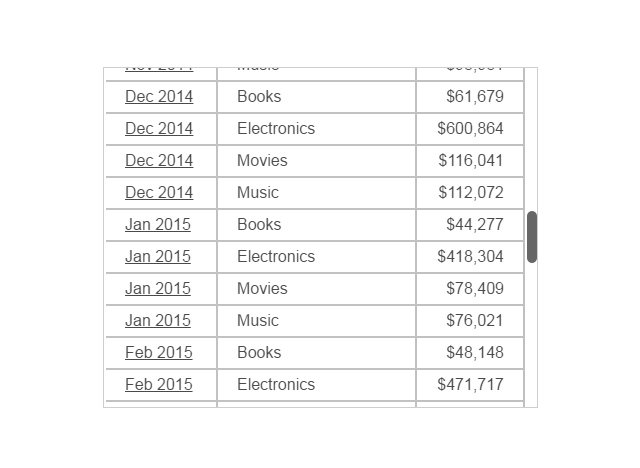
Task: Tap the table's vertical scrollbar thumb
Action: pos(532,237)
